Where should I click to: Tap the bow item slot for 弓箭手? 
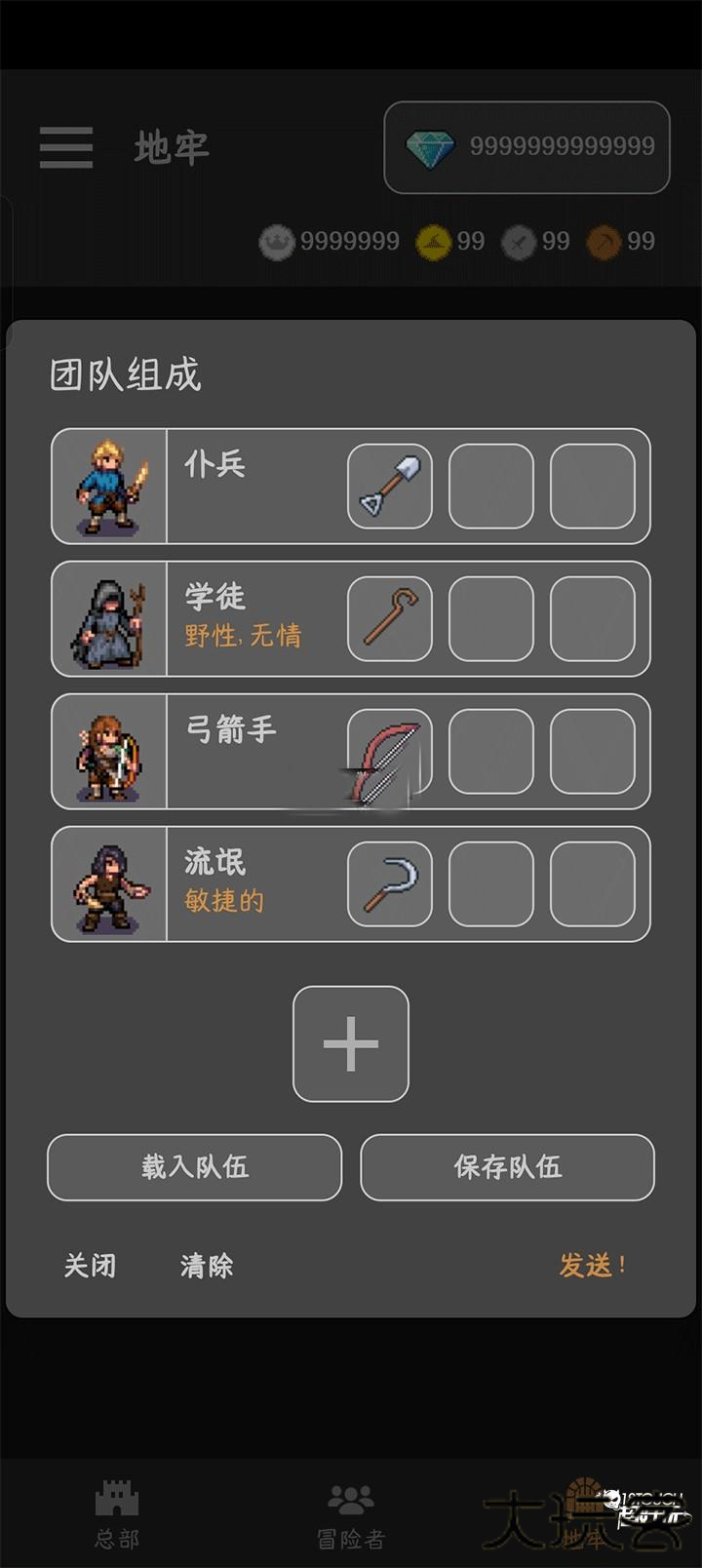pyautogui.click(x=390, y=751)
